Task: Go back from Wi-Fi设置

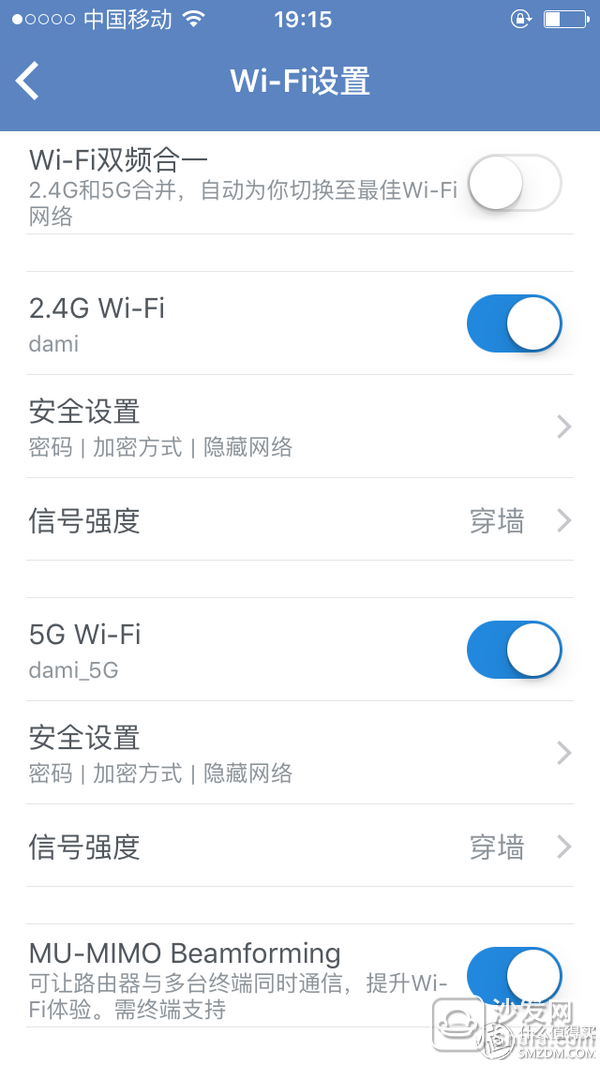Action: pyautogui.click(x=27, y=81)
